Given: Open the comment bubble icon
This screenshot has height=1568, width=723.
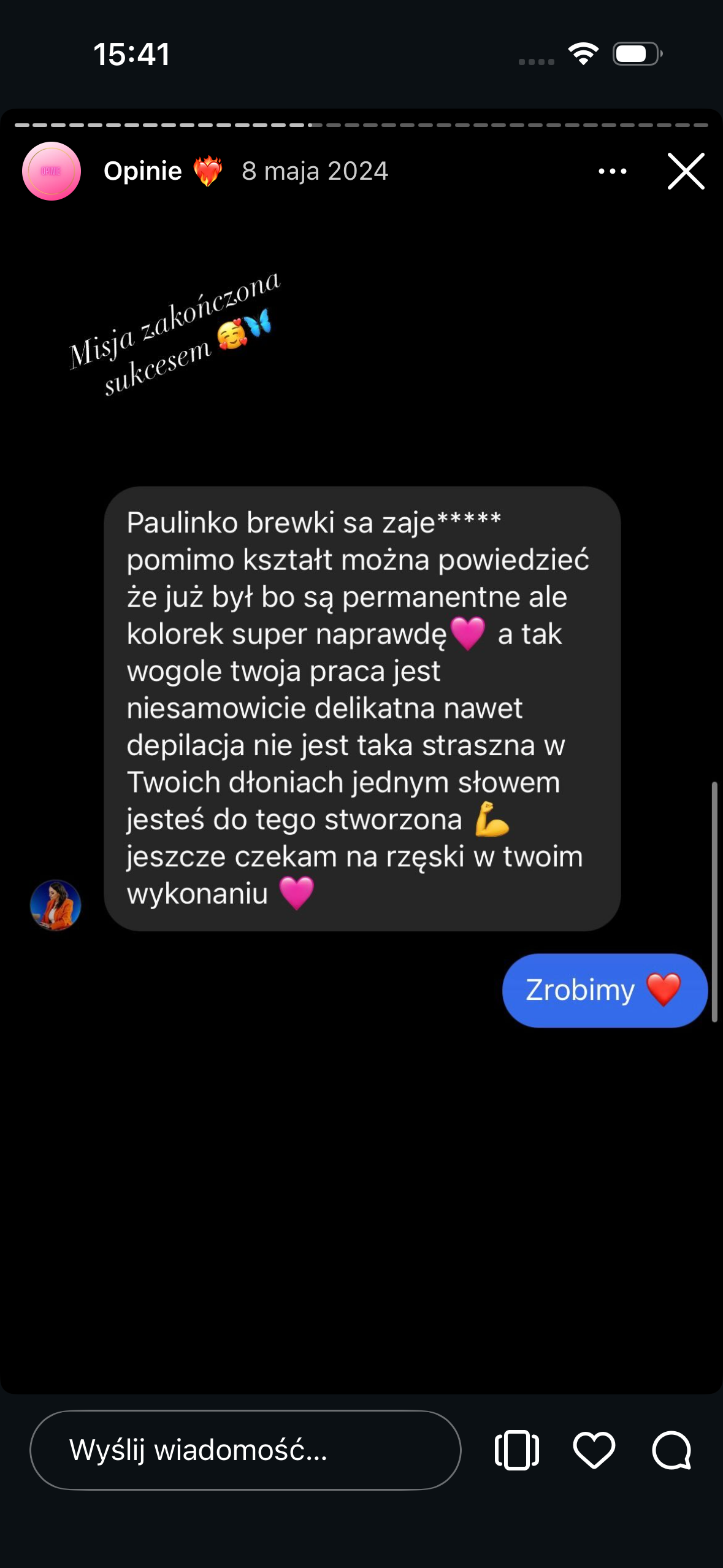Looking at the screenshot, I should (671, 1450).
